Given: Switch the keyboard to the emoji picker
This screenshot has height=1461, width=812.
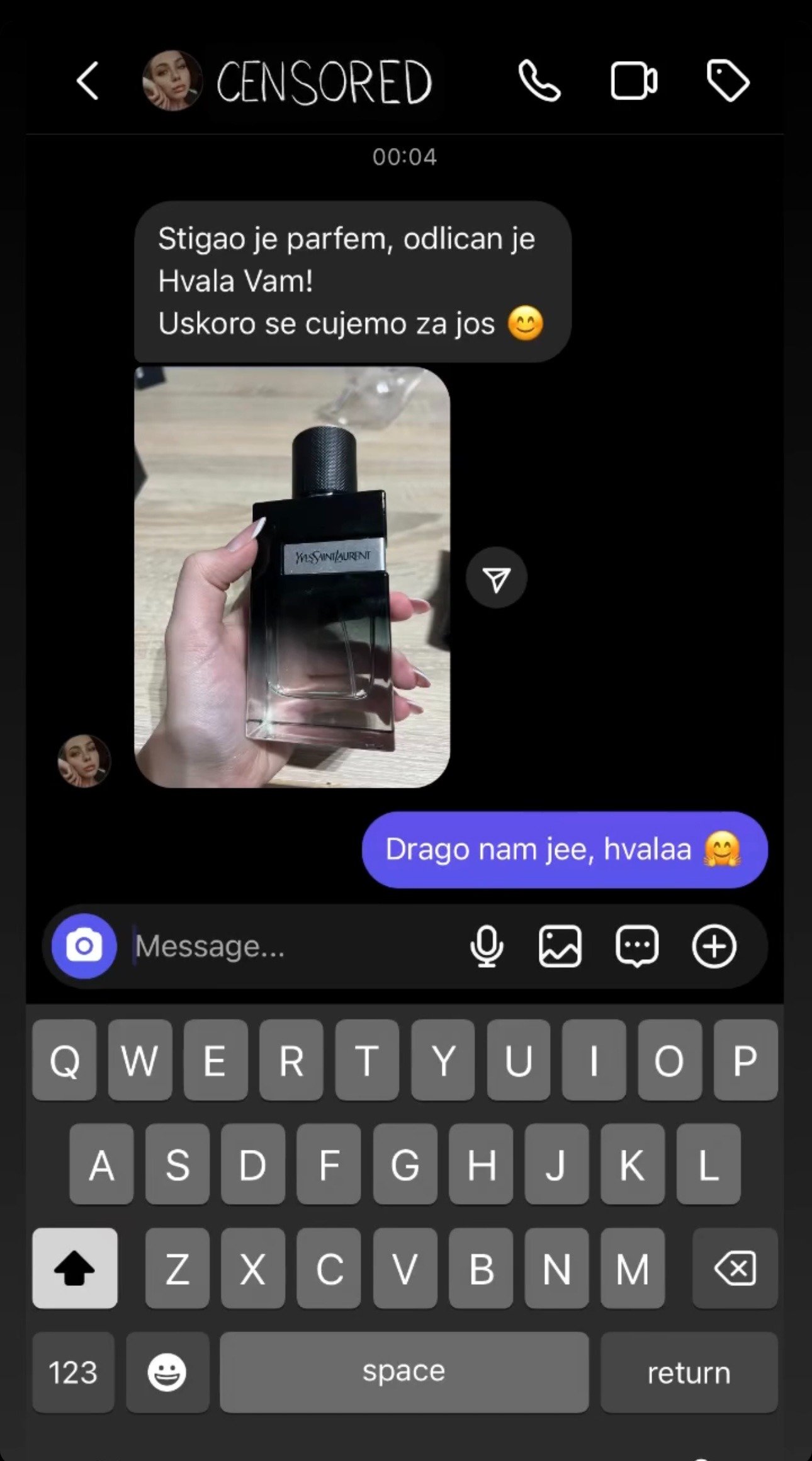Looking at the screenshot, I should pyautogui.click(x=167, y=1373).
